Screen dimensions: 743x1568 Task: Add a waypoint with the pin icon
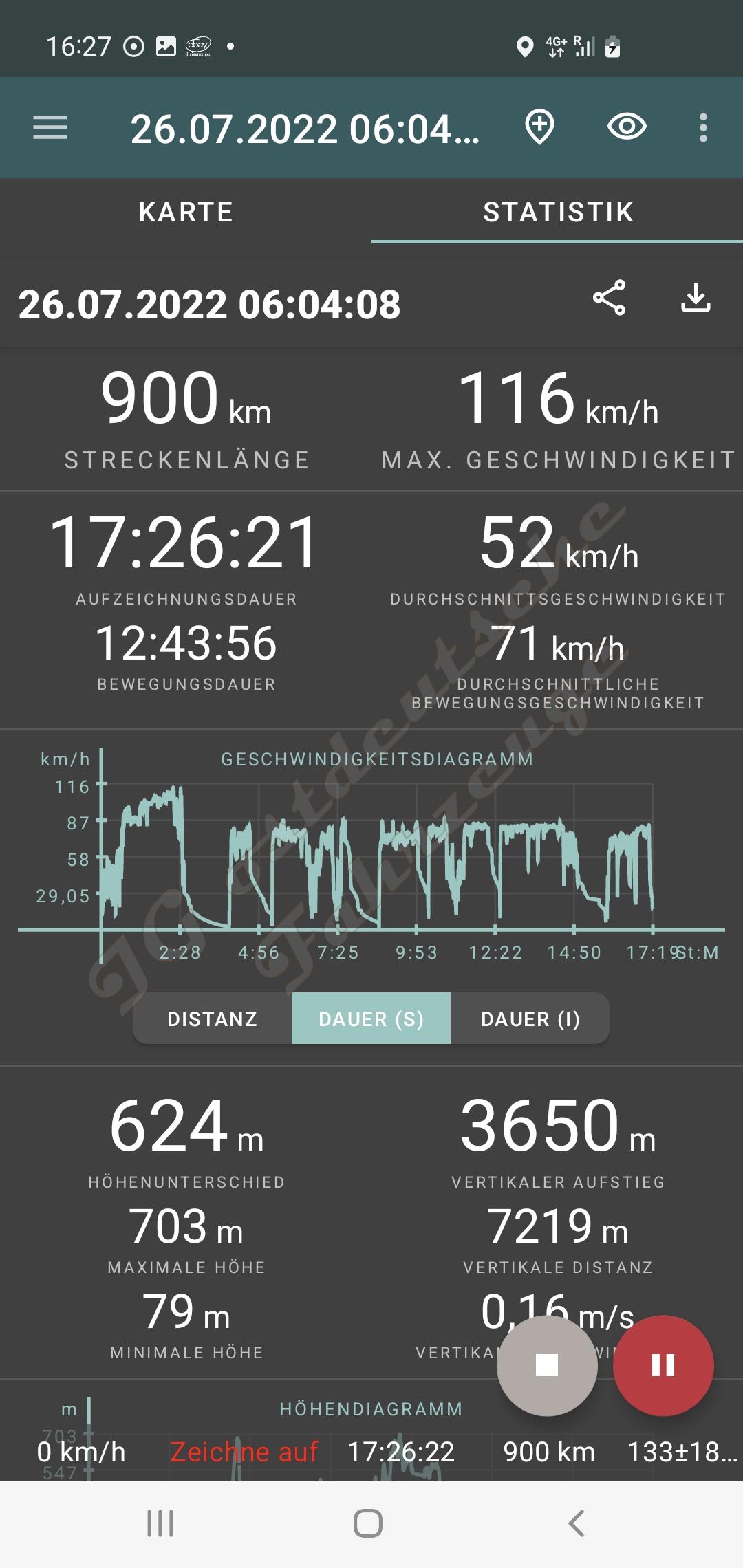coord(539,128)
